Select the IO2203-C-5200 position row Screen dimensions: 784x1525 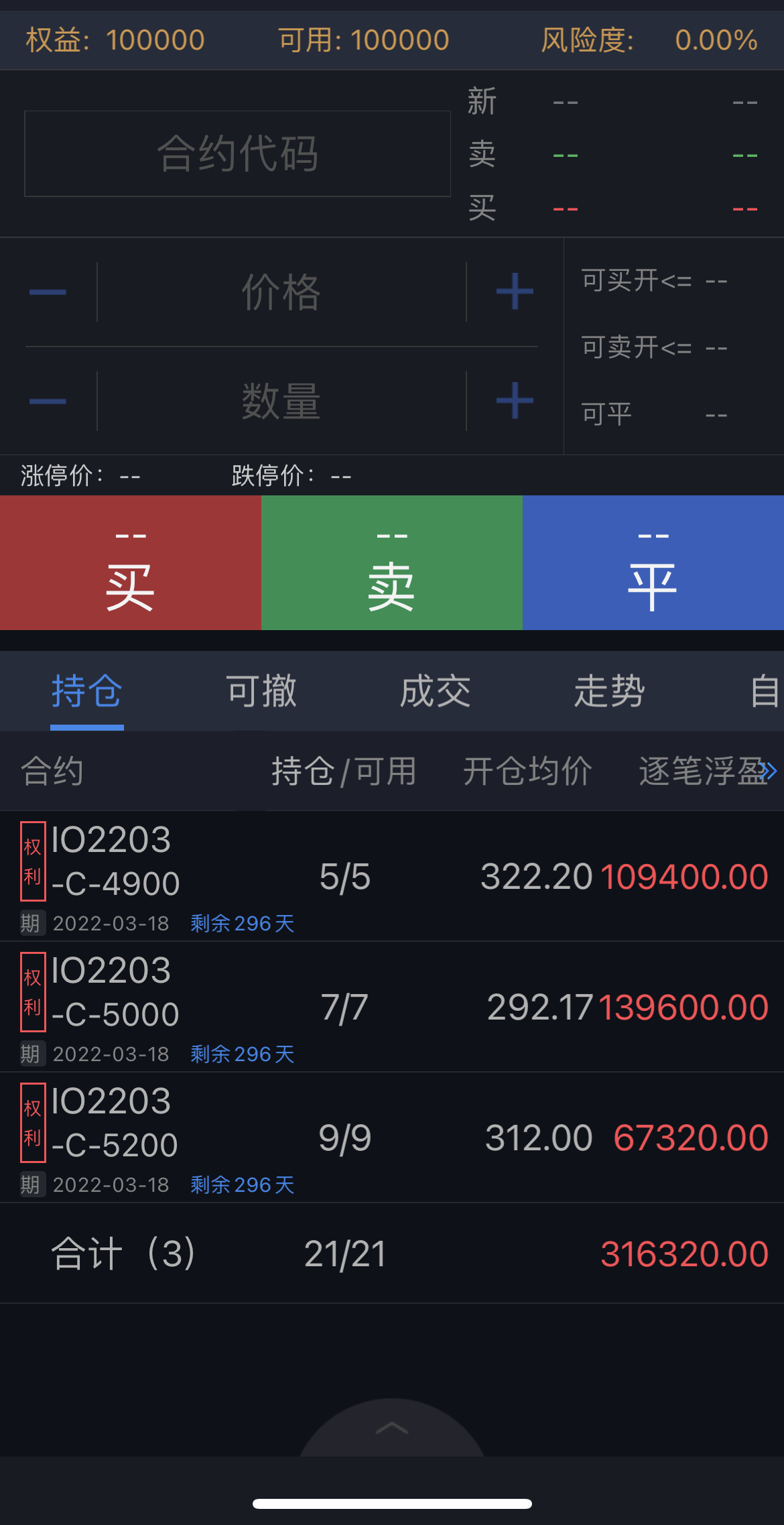click(391, 1137)
